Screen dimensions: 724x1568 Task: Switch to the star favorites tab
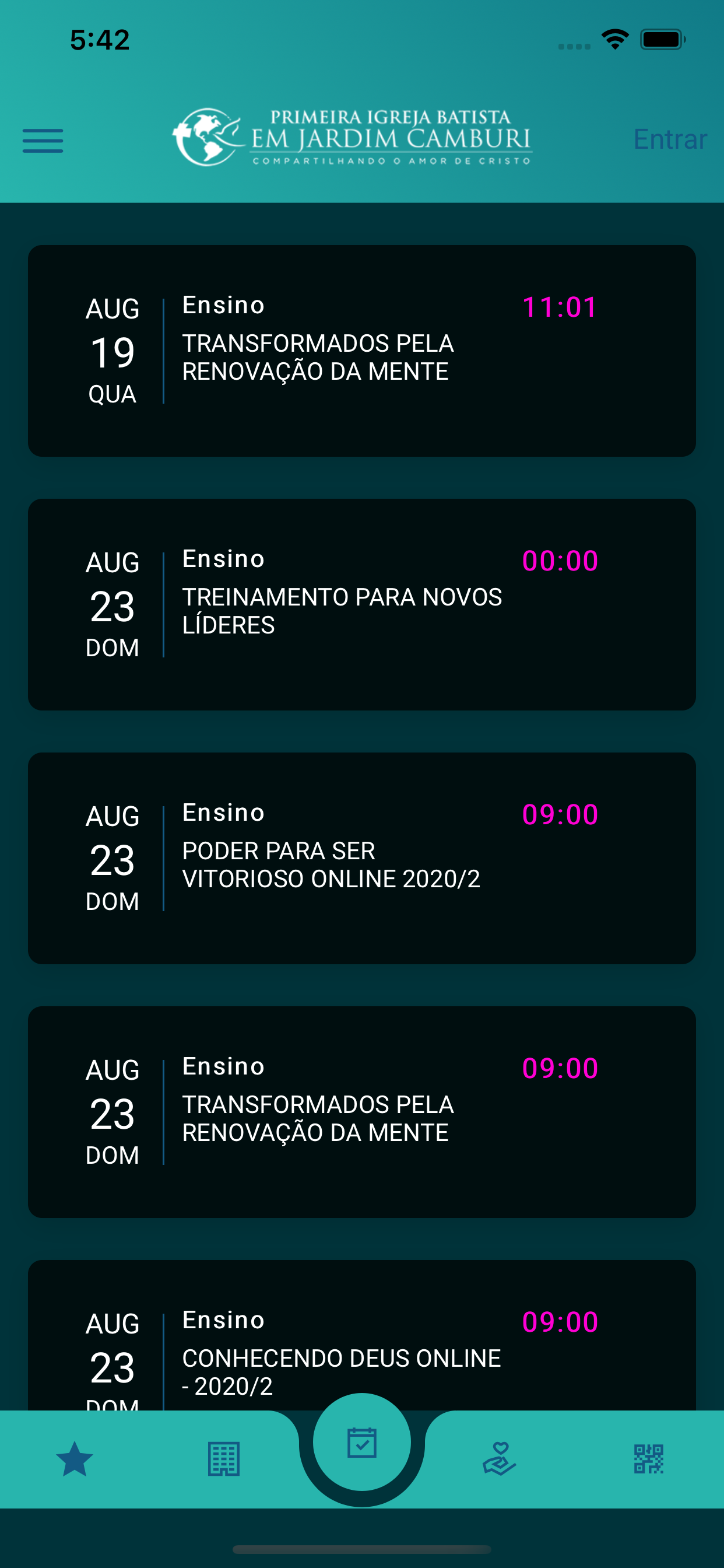click(x=74, y=1459)
